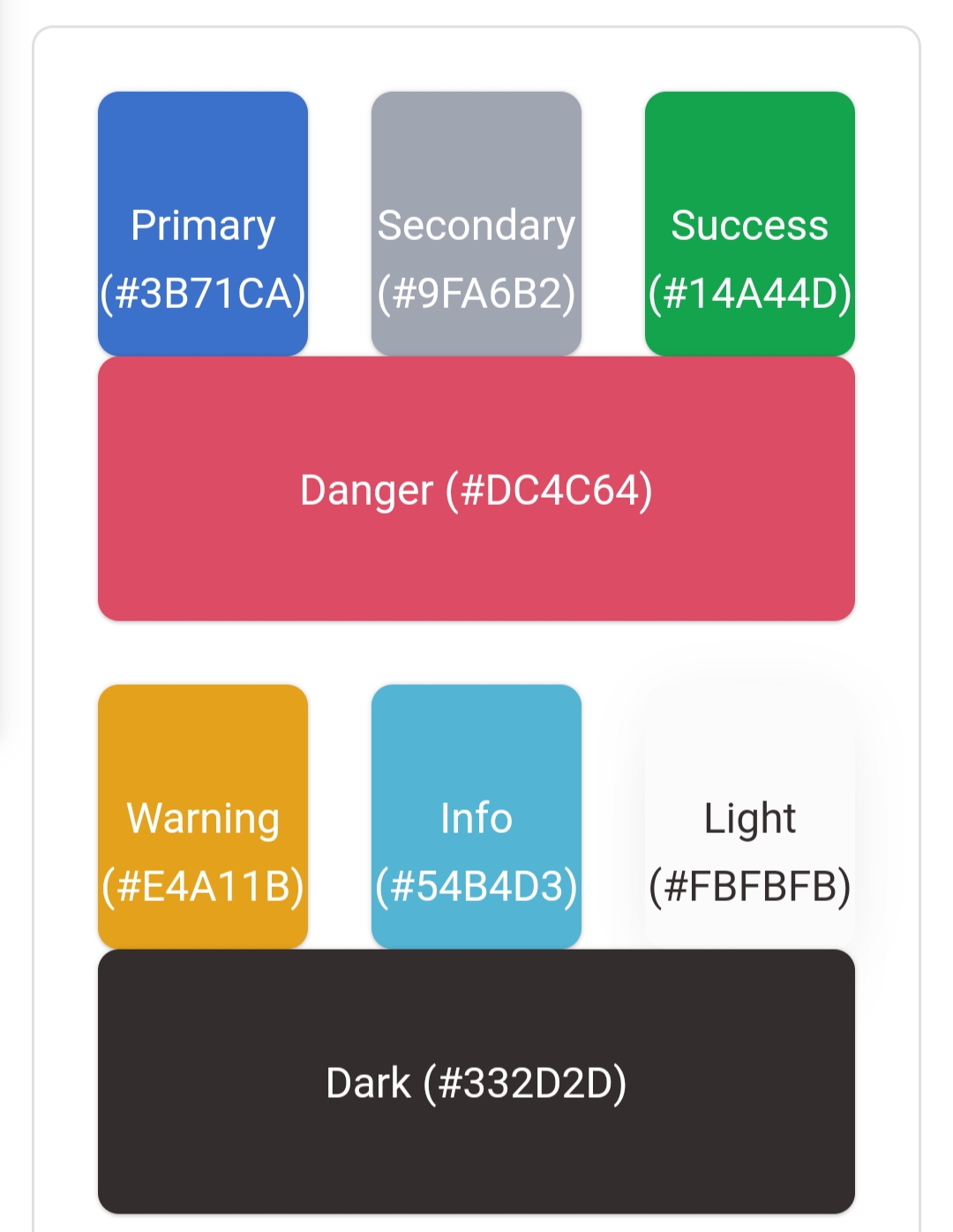Tap the orange Warning (#E4A11B) button

point(203,816)
